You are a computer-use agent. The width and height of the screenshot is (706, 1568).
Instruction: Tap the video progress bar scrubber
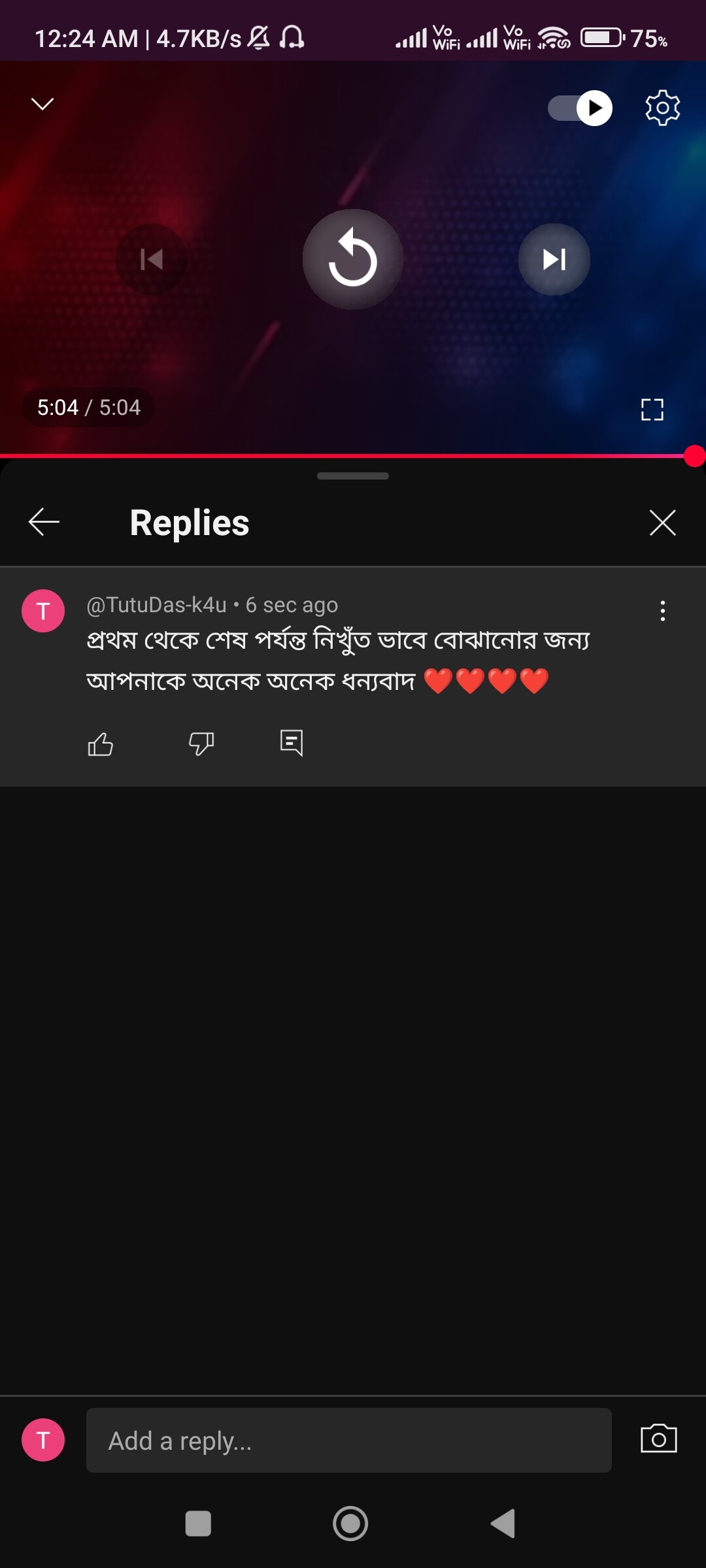(694, 456)
